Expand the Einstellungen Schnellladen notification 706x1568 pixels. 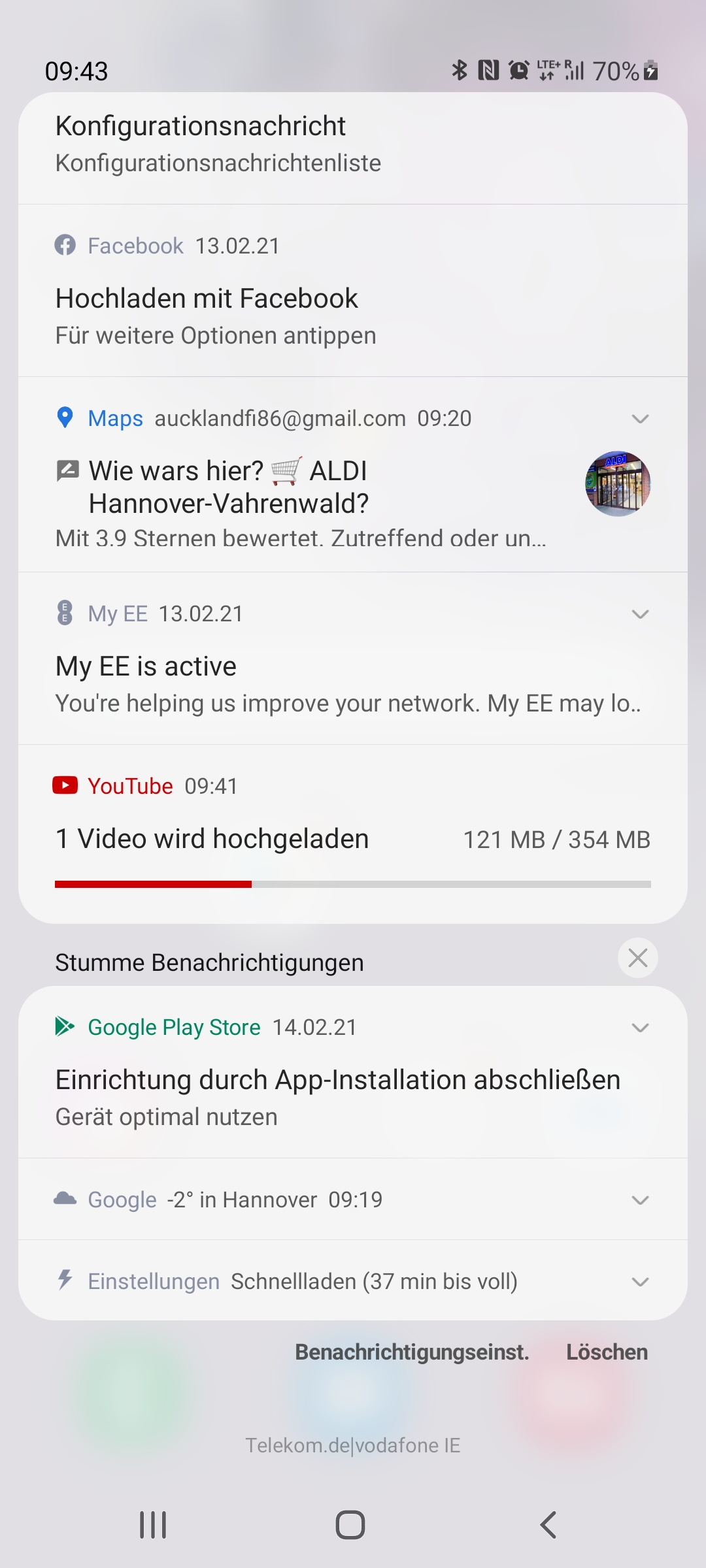[x=353, y=1281]
